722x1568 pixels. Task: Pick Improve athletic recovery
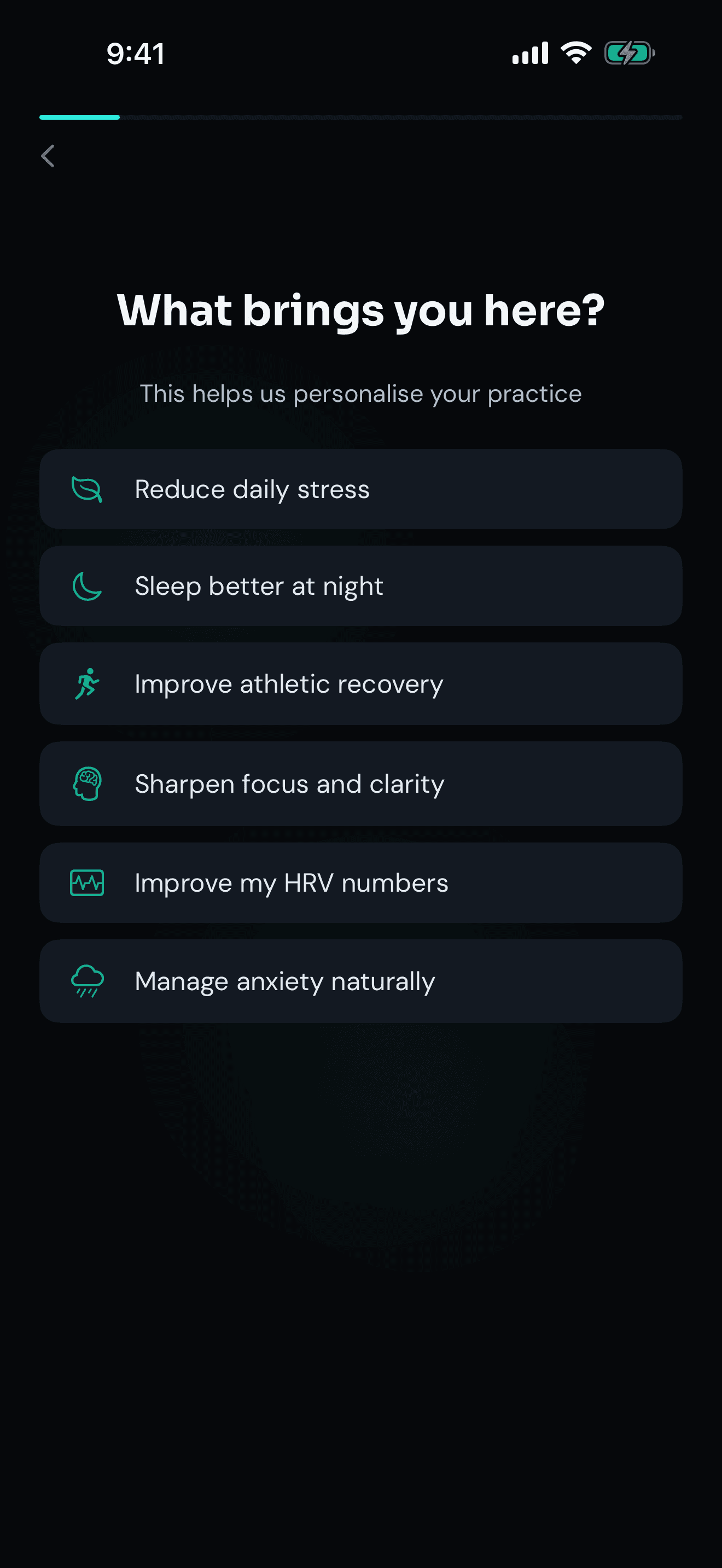pyautogui.click(x=360, y=683)
